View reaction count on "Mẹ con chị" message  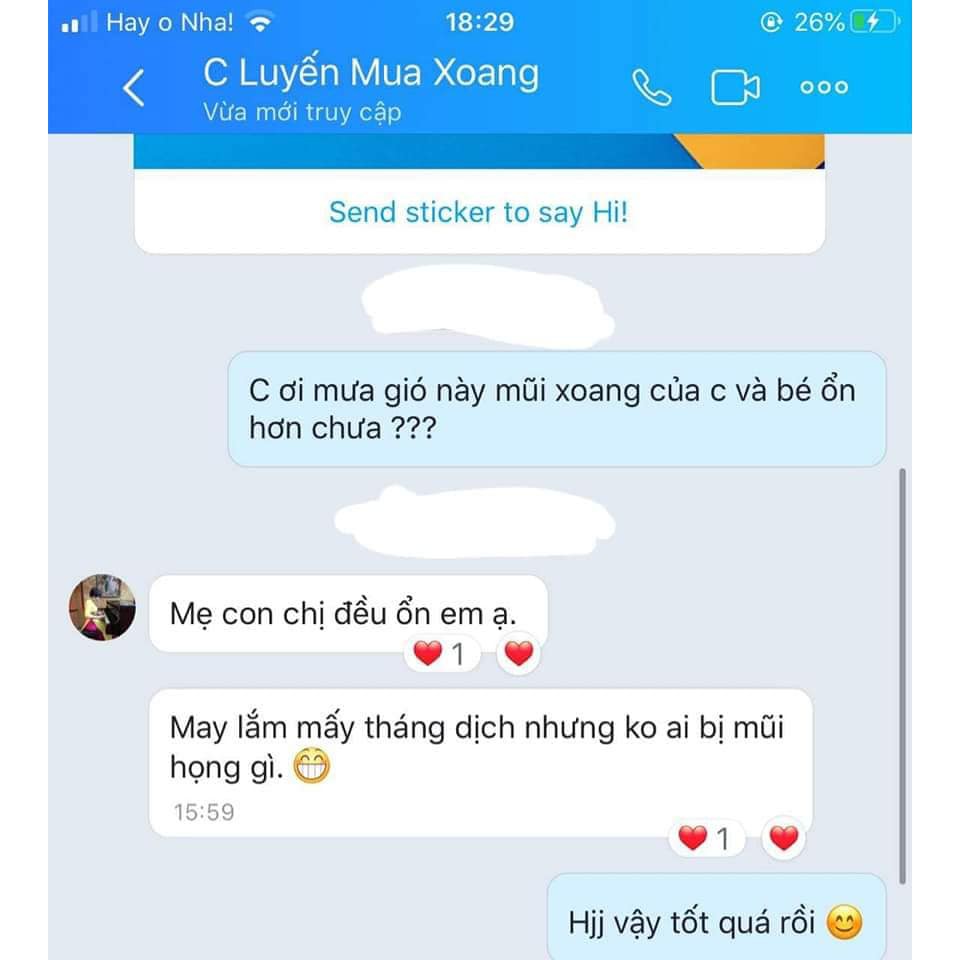(x=441, y=655)
